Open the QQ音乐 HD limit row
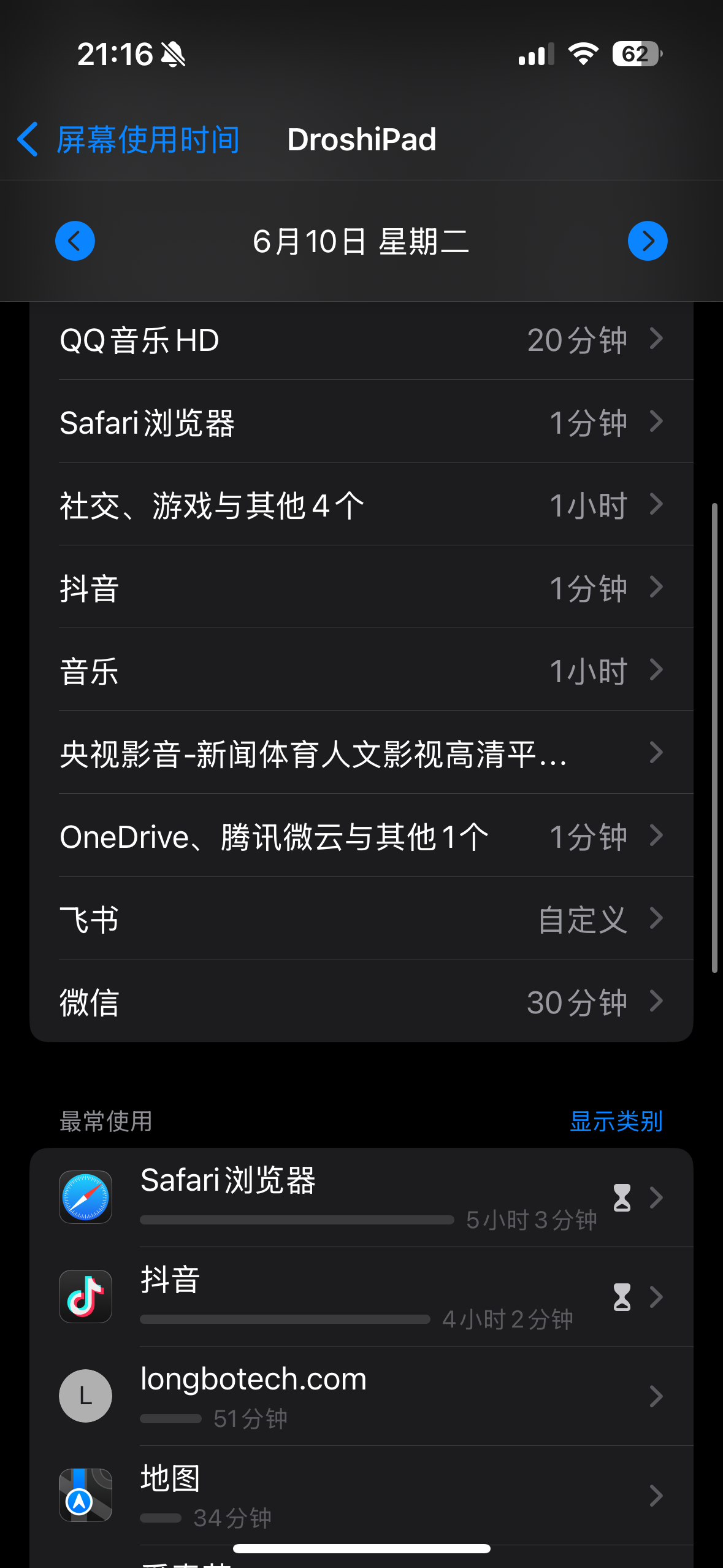The height and width of the screenshot is (1568, 723). (362, 340)
